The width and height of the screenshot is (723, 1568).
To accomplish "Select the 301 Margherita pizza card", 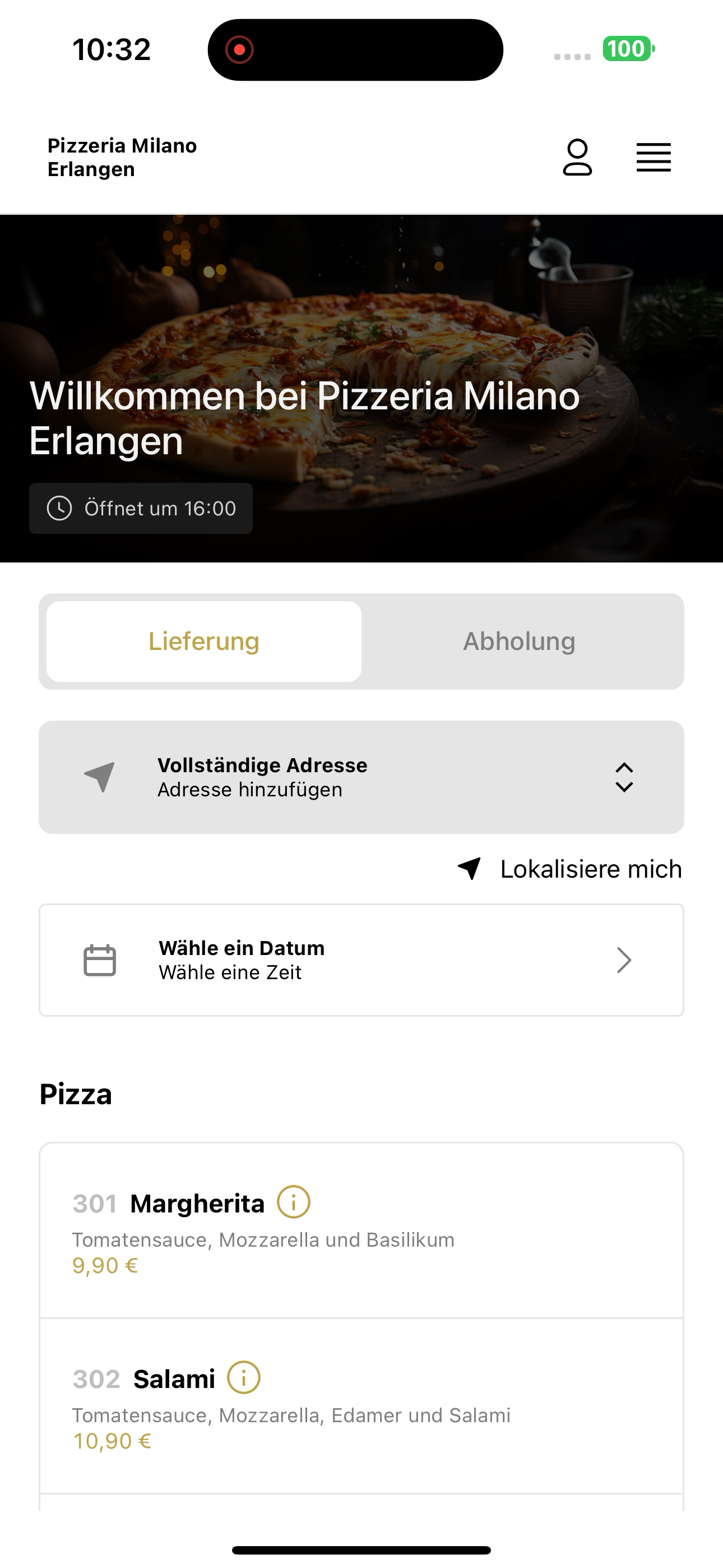I will click(361, 1231).
